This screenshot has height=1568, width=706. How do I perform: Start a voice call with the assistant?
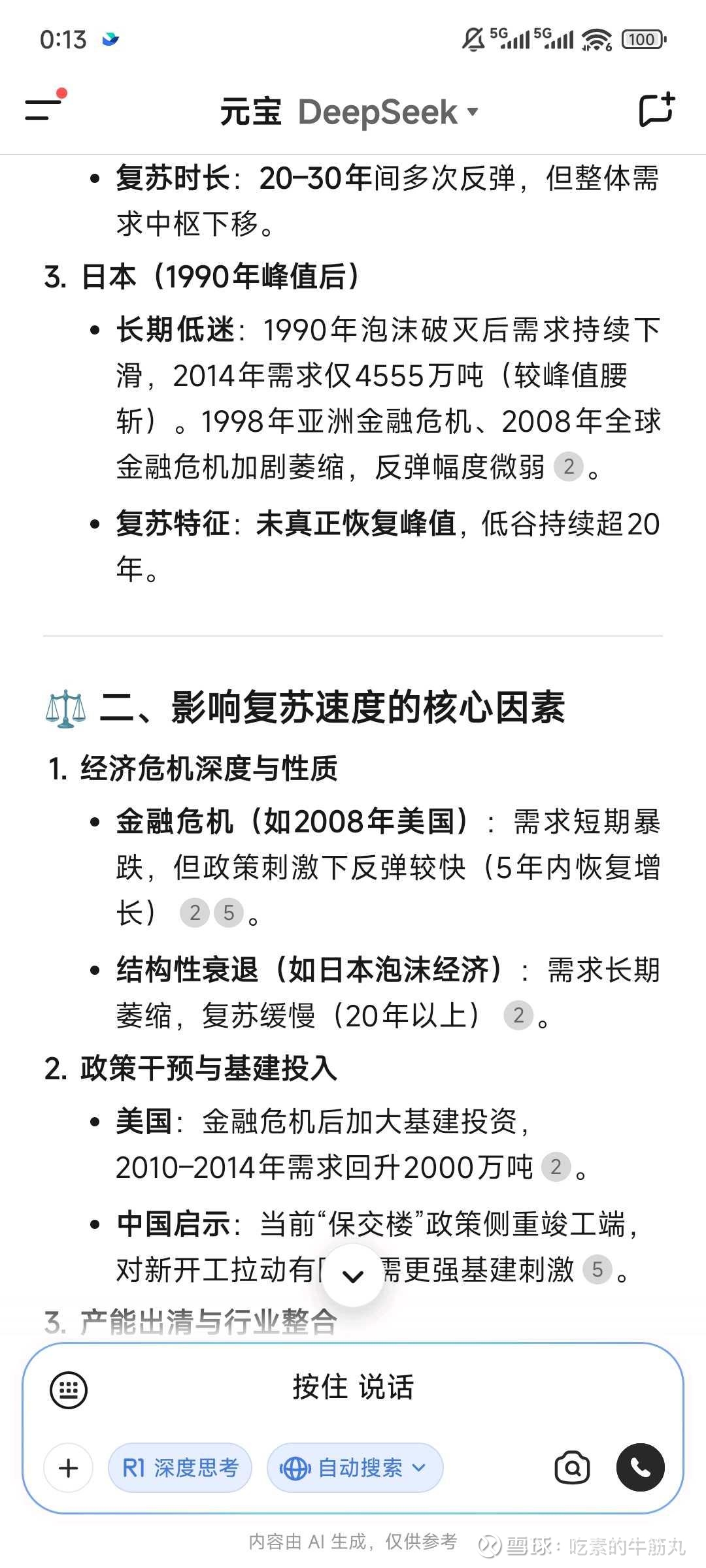pyautogui.click(x=641, y=1467)
